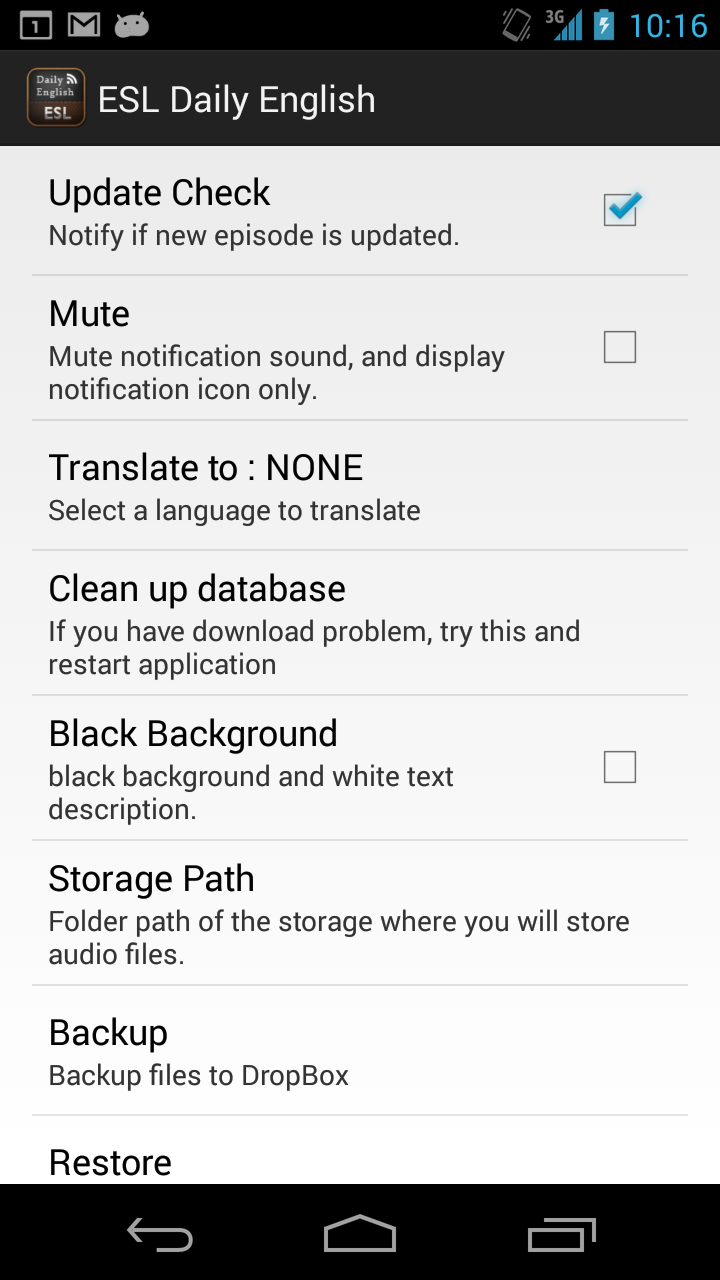This screenshot has width=720, height=1280.
Task: Backup files to DropBox
Action: tap(360, 1048)
